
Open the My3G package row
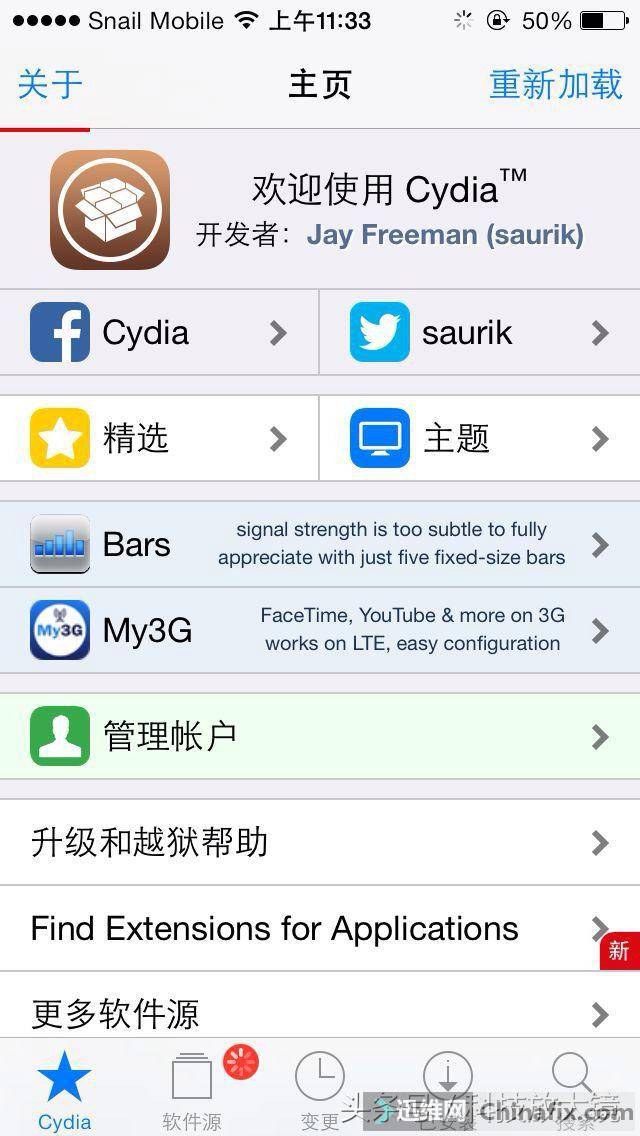click(x=320, y=630)
